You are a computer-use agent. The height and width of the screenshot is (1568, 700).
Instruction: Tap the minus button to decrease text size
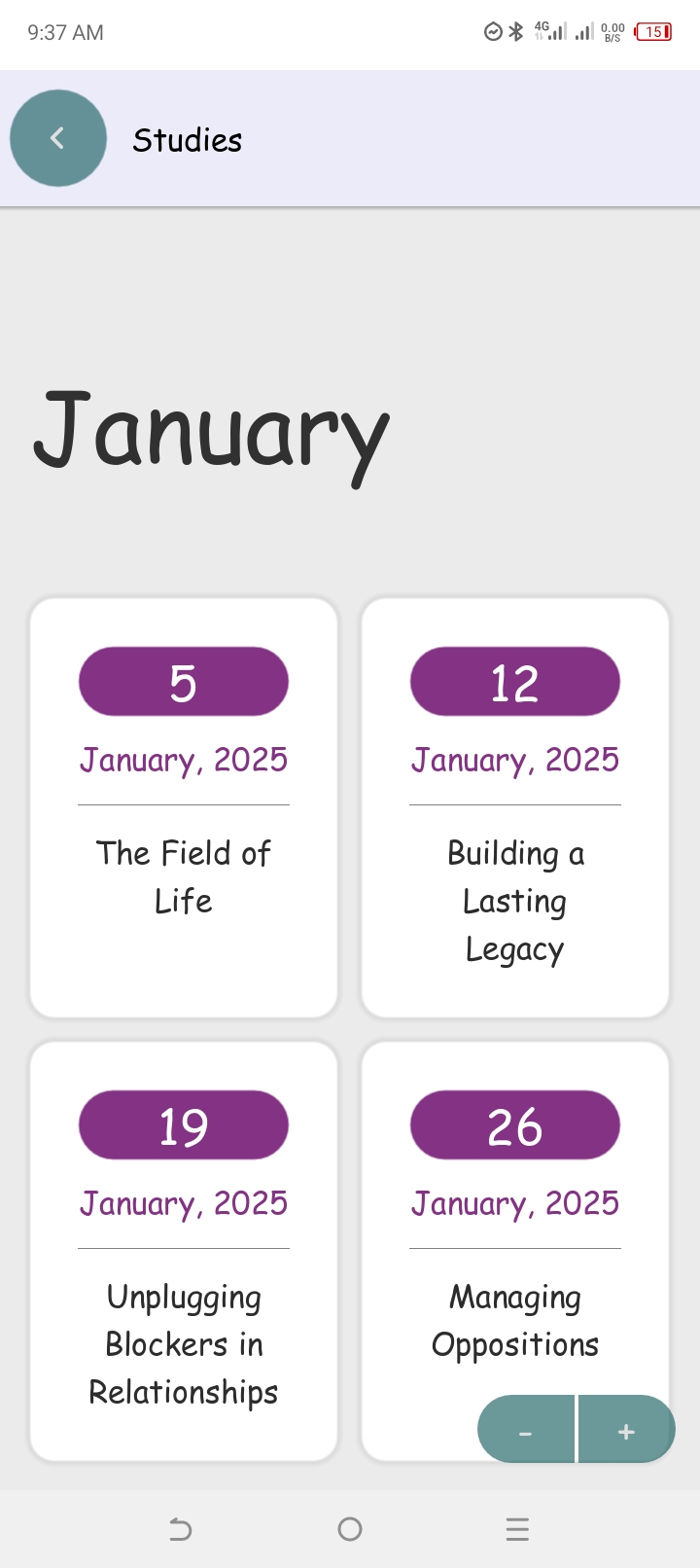526,1430
